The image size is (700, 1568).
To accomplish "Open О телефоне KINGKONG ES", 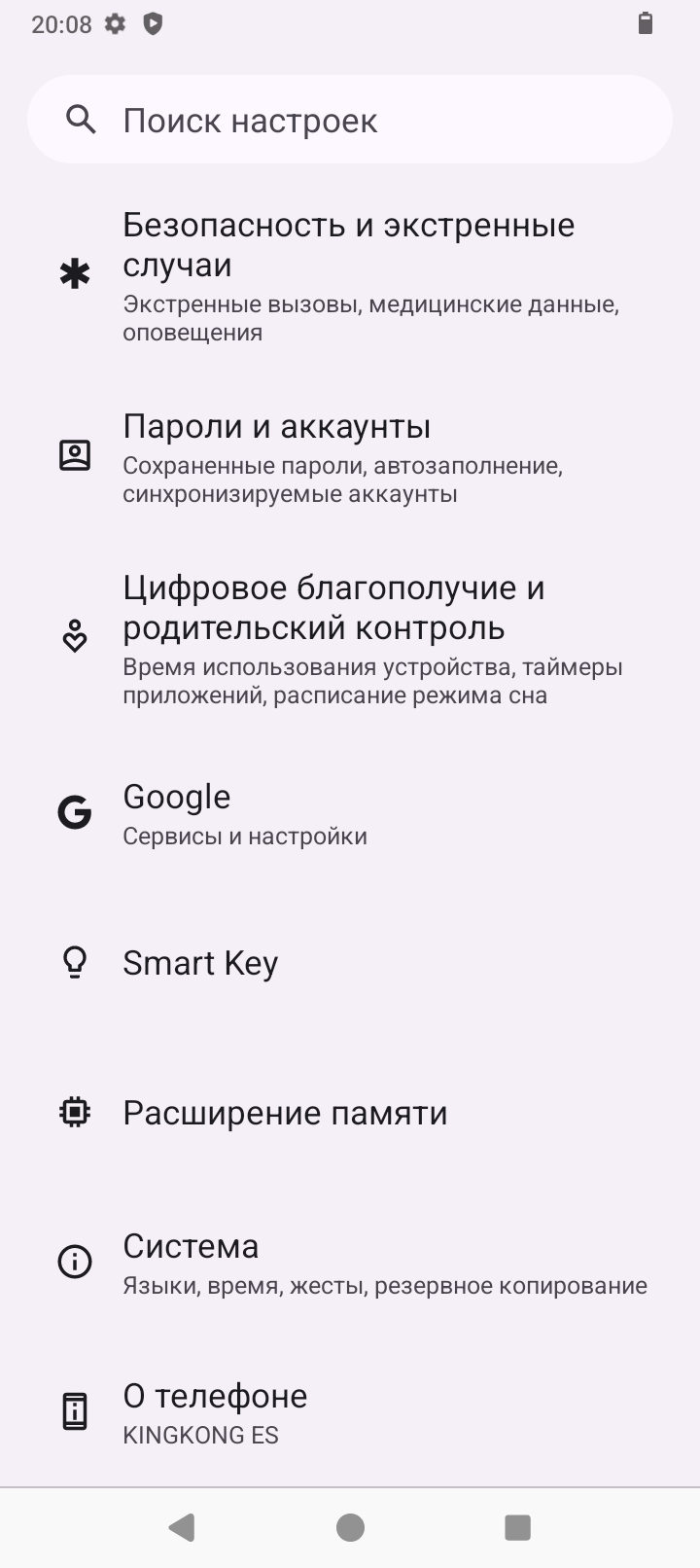I will point(350,1412).
